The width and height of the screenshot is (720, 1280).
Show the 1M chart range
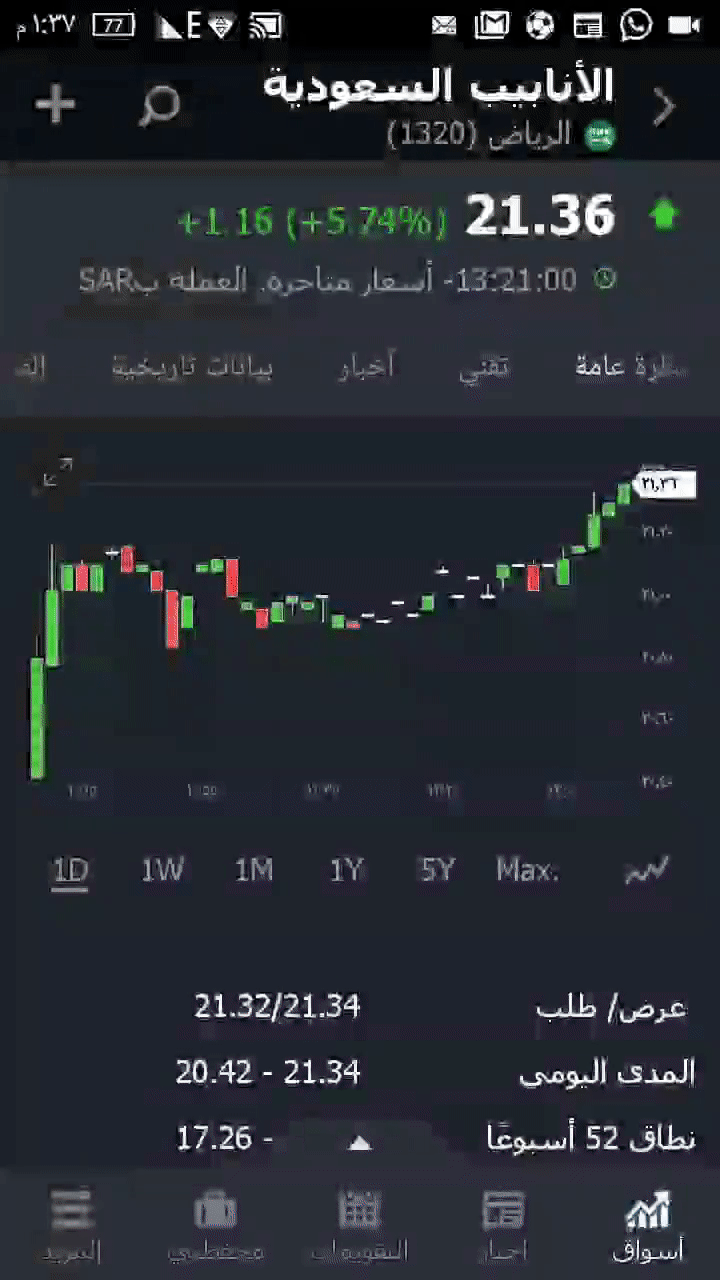coord(254,871)
